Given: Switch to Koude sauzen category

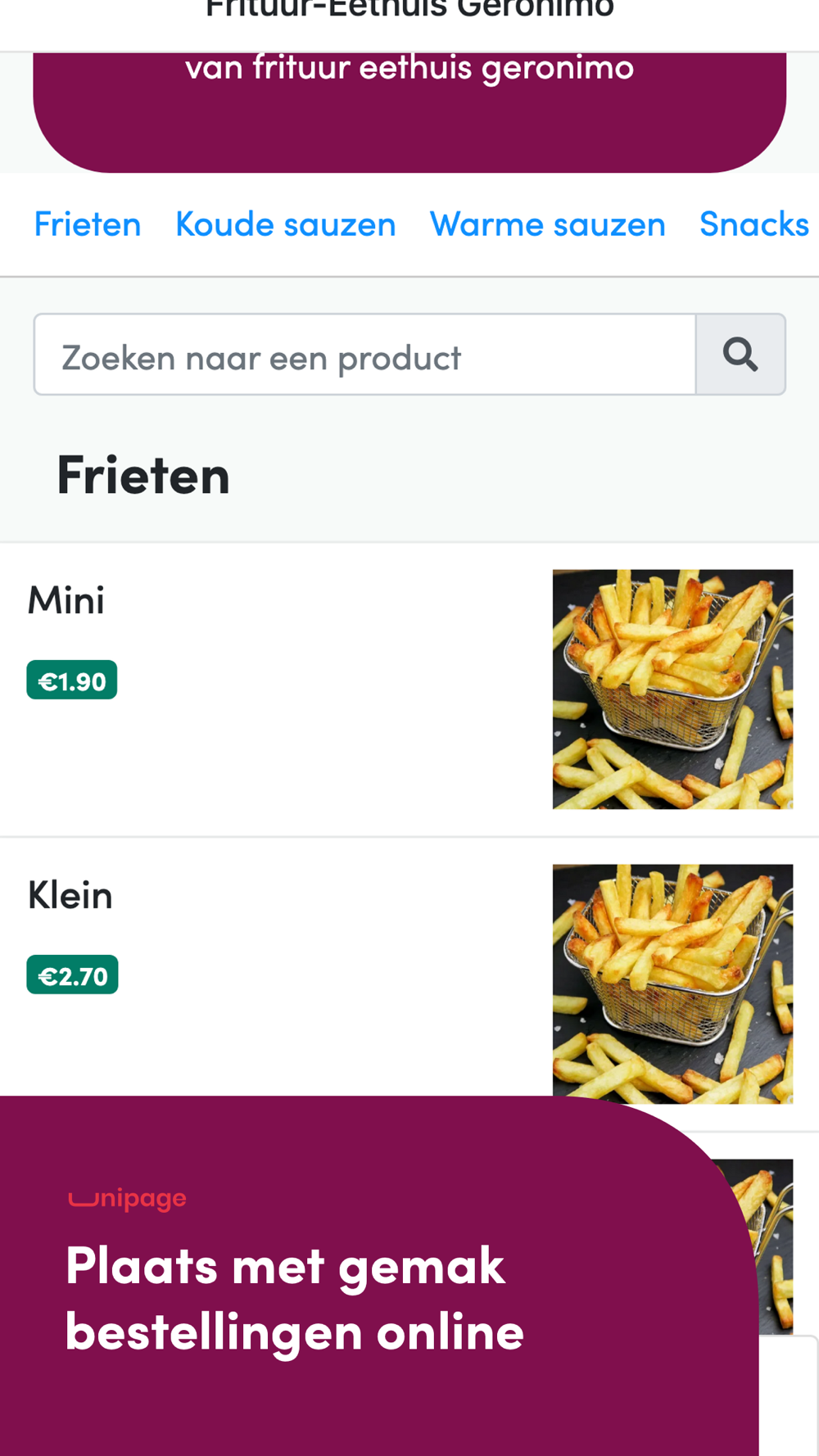Looking at the screenshot, I should (x=285, y=224).
